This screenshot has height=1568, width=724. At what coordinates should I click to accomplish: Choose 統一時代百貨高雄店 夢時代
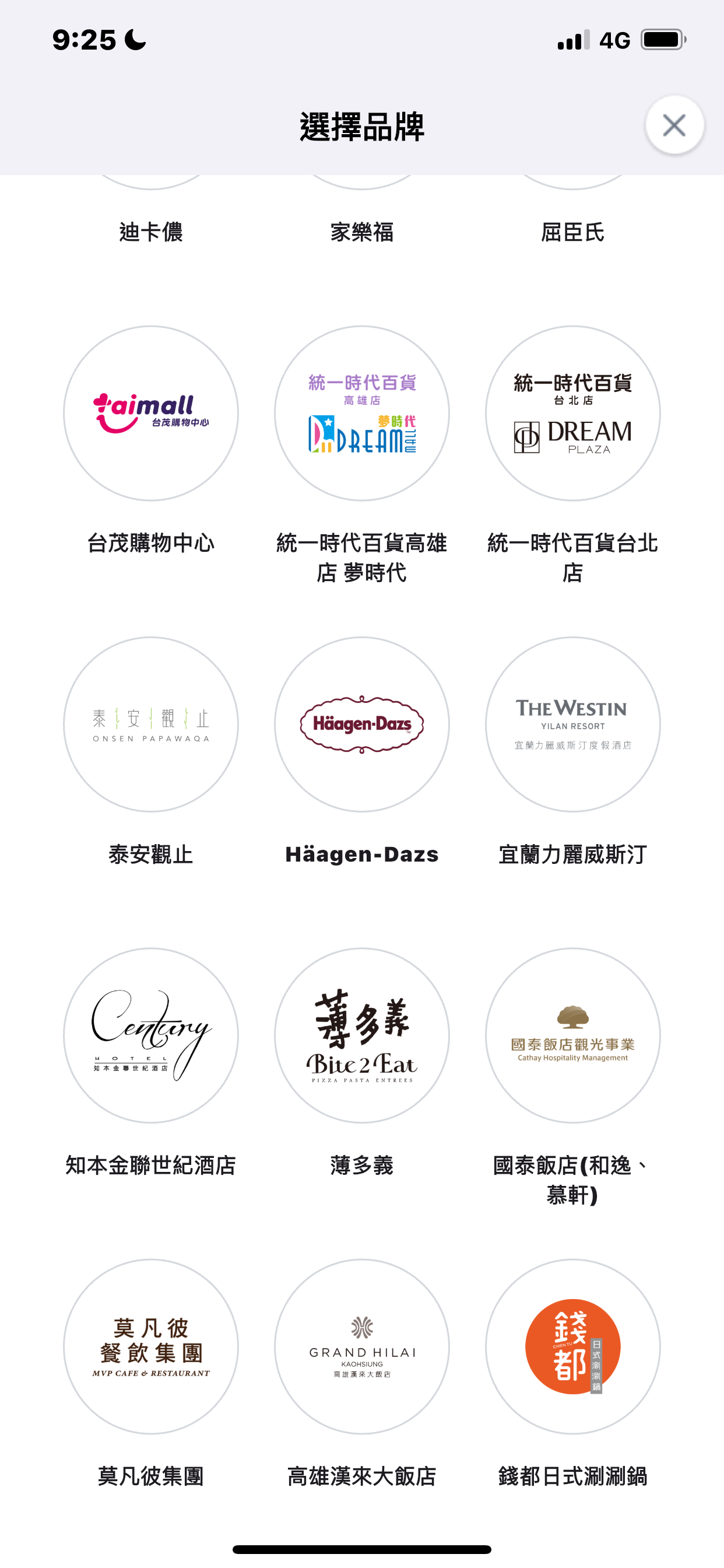point(361,414)
